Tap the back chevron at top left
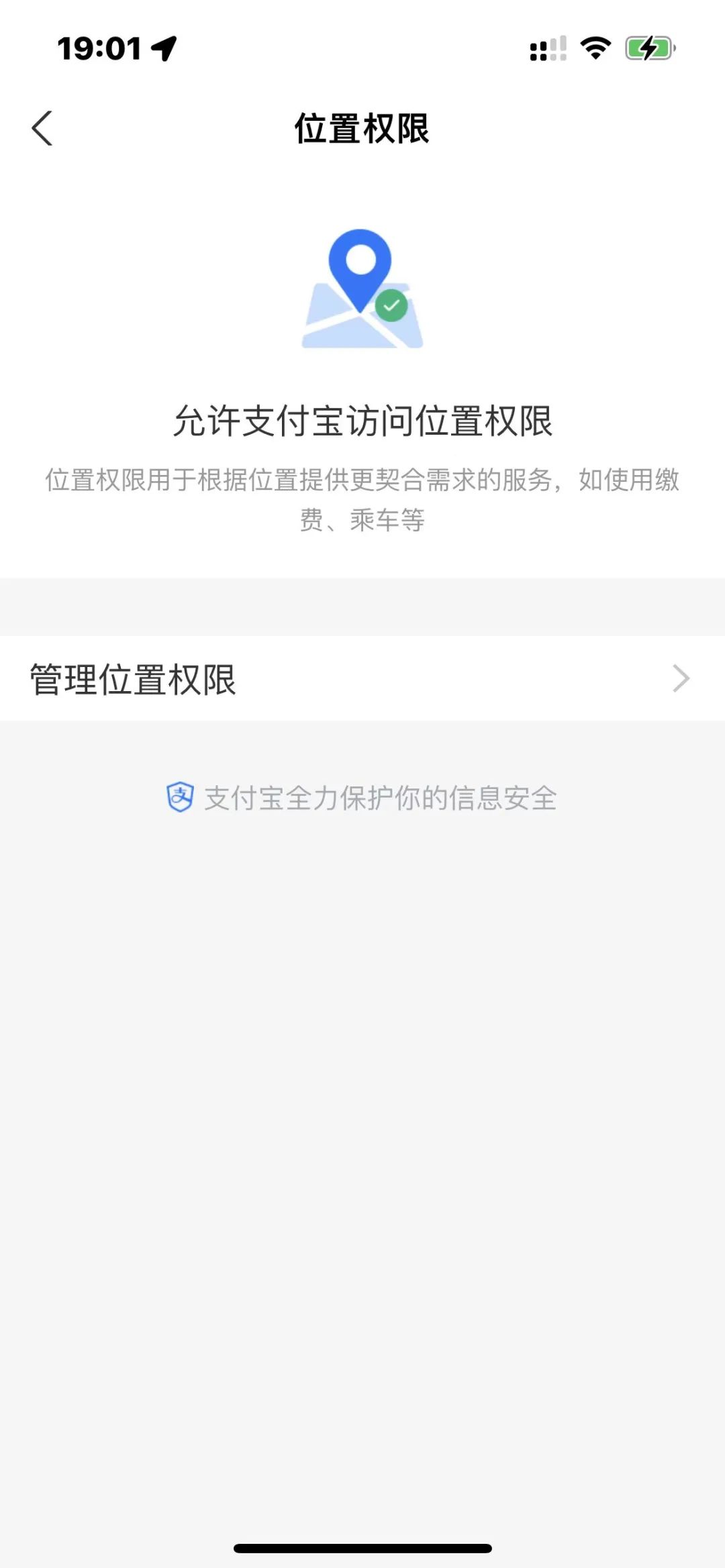 tap(42, 128)
